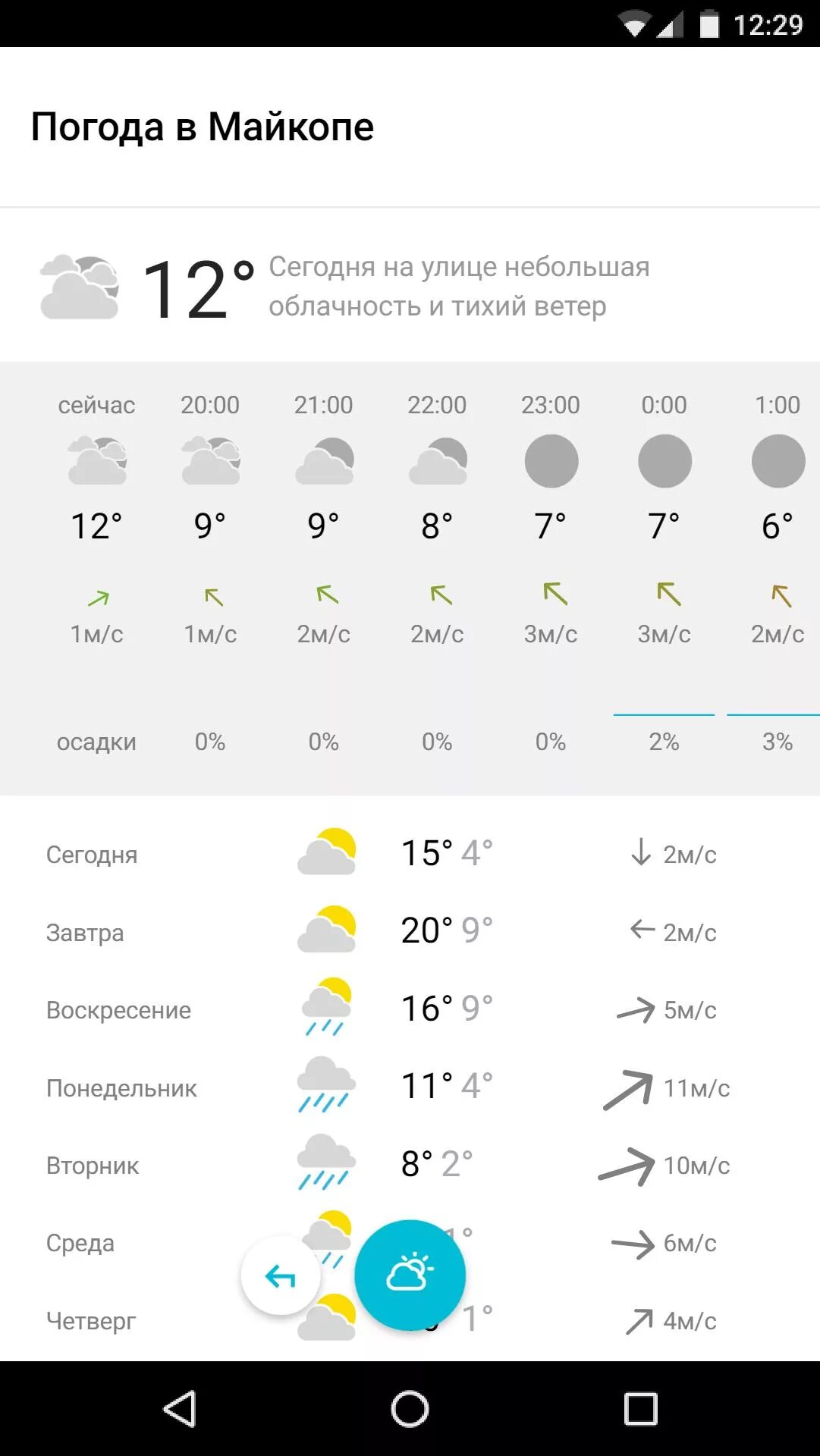Go back with system navigation button

180,1409
